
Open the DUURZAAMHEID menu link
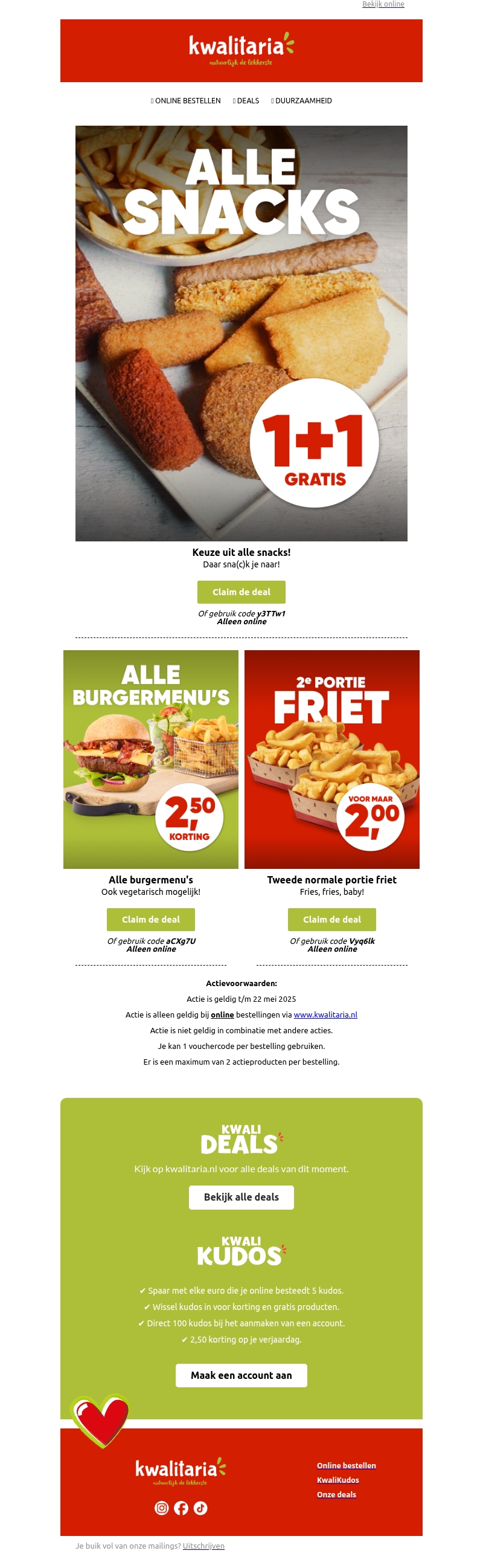click(302, 101)
